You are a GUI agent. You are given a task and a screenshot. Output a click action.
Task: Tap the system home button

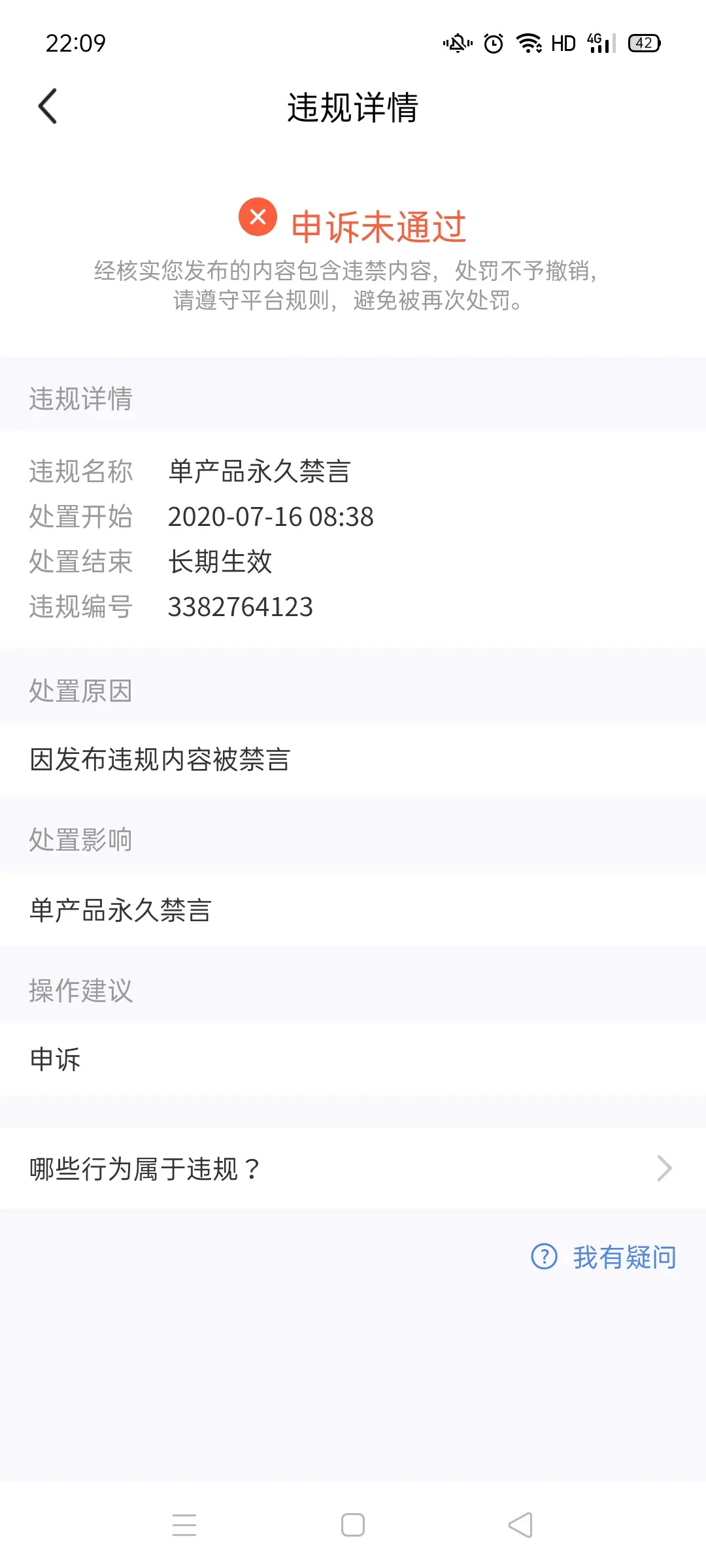click(353, 1525)
